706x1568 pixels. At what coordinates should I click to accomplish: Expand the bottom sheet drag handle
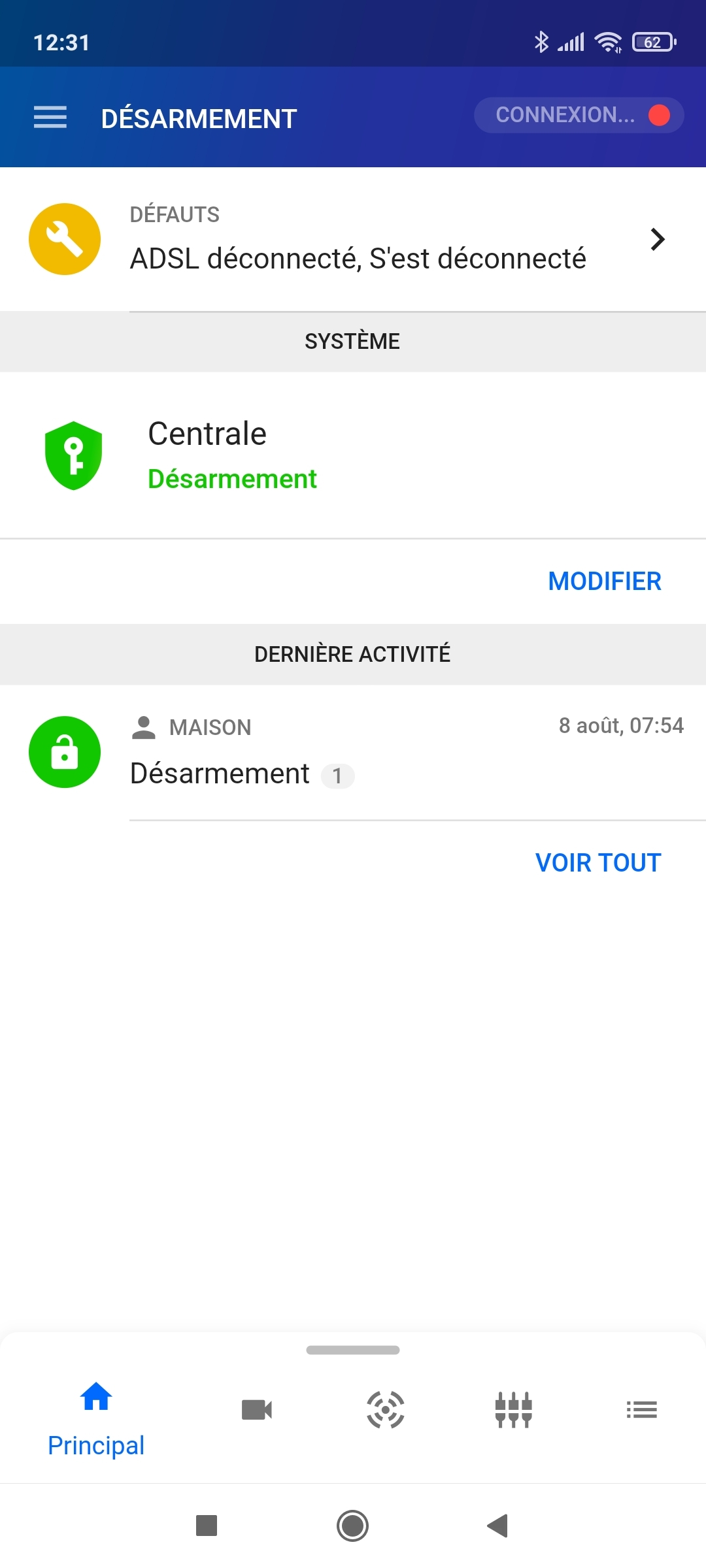tap(353, 1350)
